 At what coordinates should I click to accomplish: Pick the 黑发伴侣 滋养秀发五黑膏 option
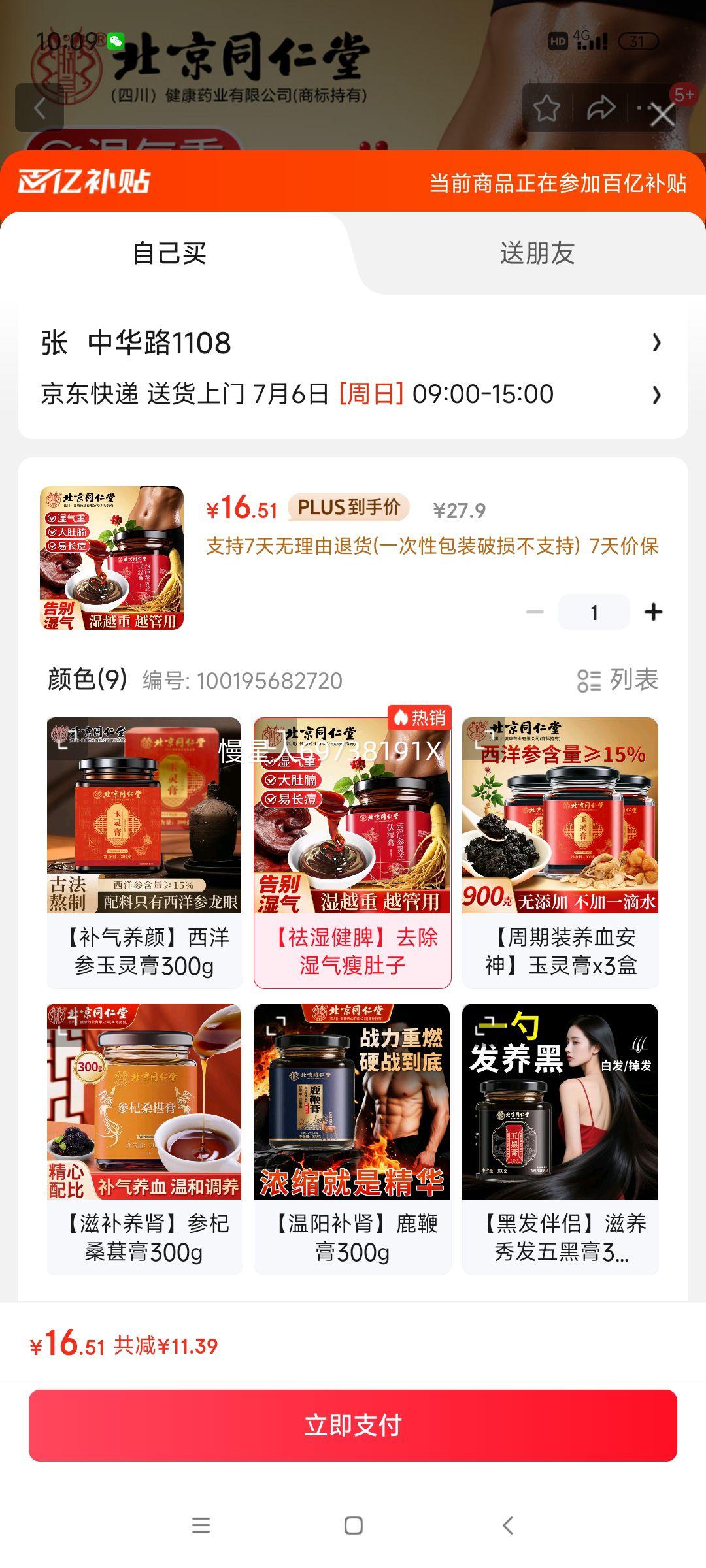pos(560,1138)
